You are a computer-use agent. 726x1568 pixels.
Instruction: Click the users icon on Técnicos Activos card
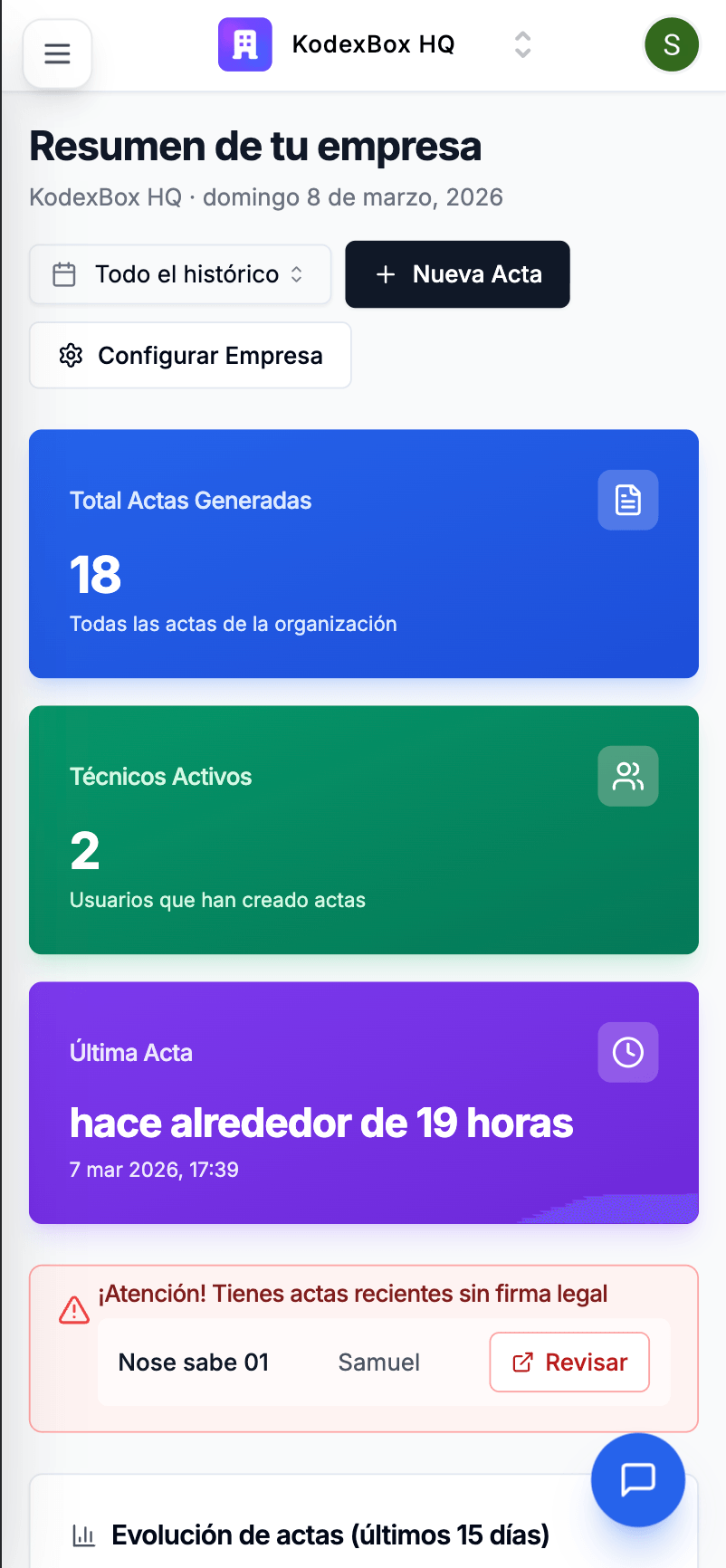pyautogui.click(x=627, y=776)
